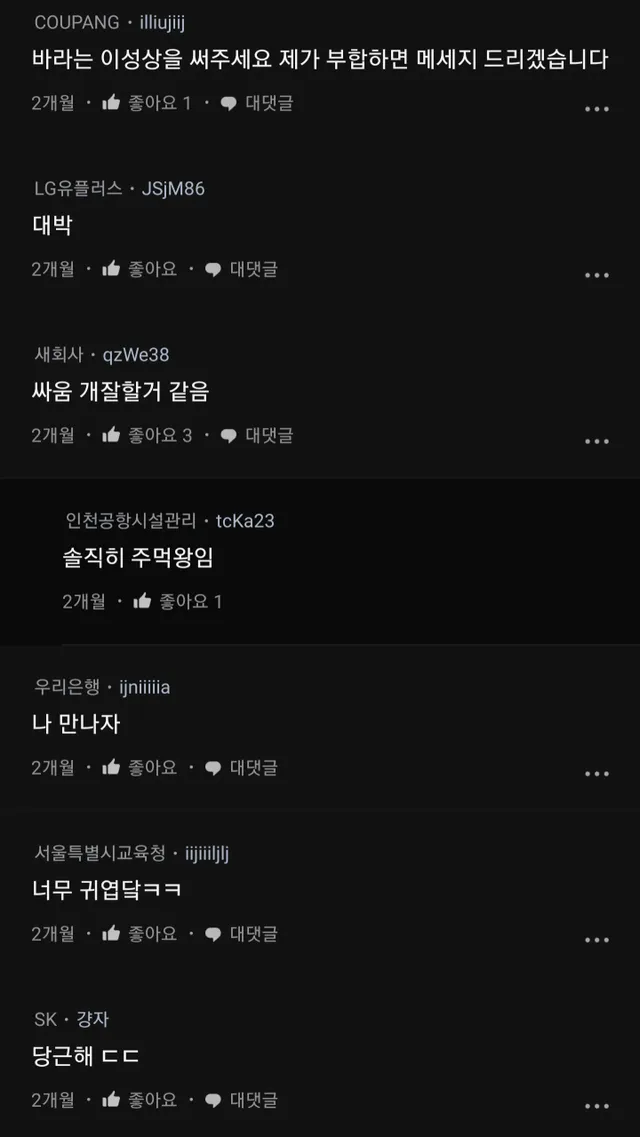
Task: Like the '너무 귀엽닼ㅋㅋ' comment
Action: pyautogui.click(x=139, y=933)
